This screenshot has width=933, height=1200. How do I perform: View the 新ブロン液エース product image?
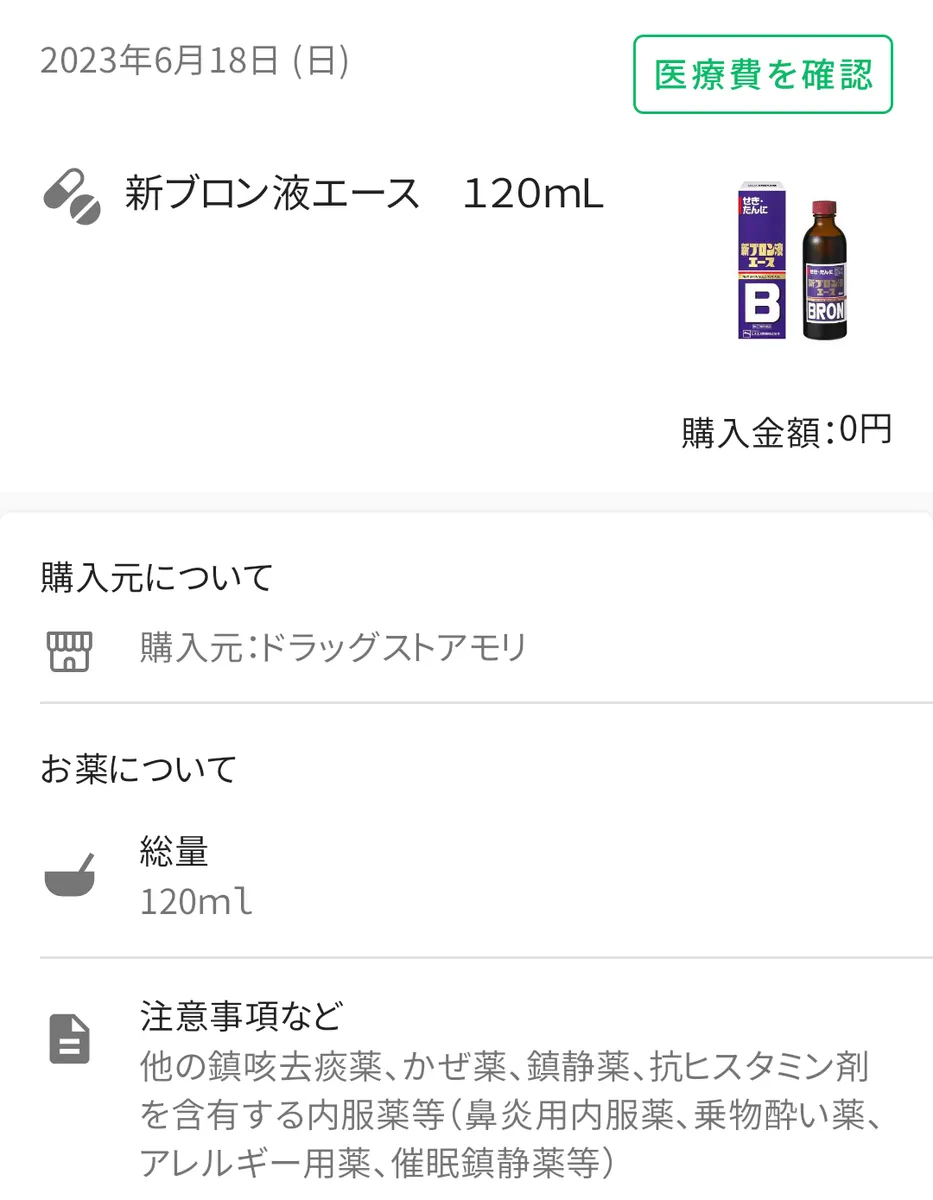tap(792, 262)
